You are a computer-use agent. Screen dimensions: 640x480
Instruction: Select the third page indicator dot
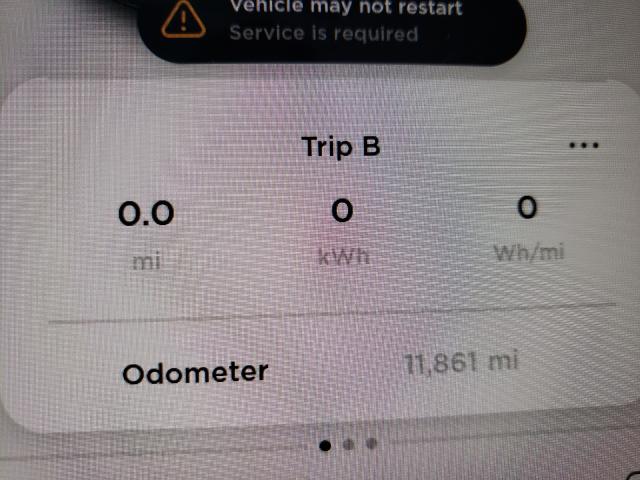click(371, 444)
